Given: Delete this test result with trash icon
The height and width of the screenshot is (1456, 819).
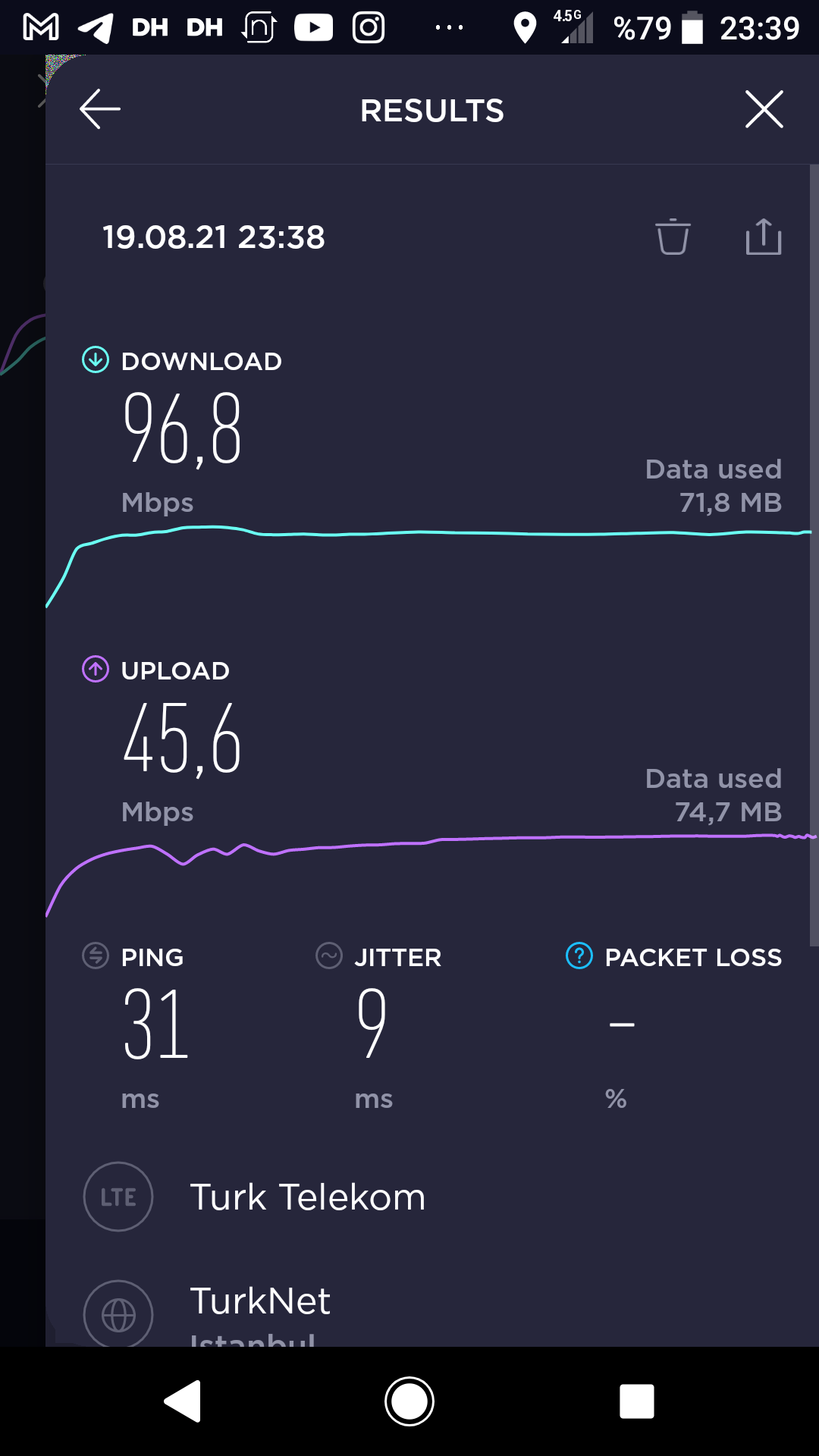Looking at the screenshot, I should point(673,237).
